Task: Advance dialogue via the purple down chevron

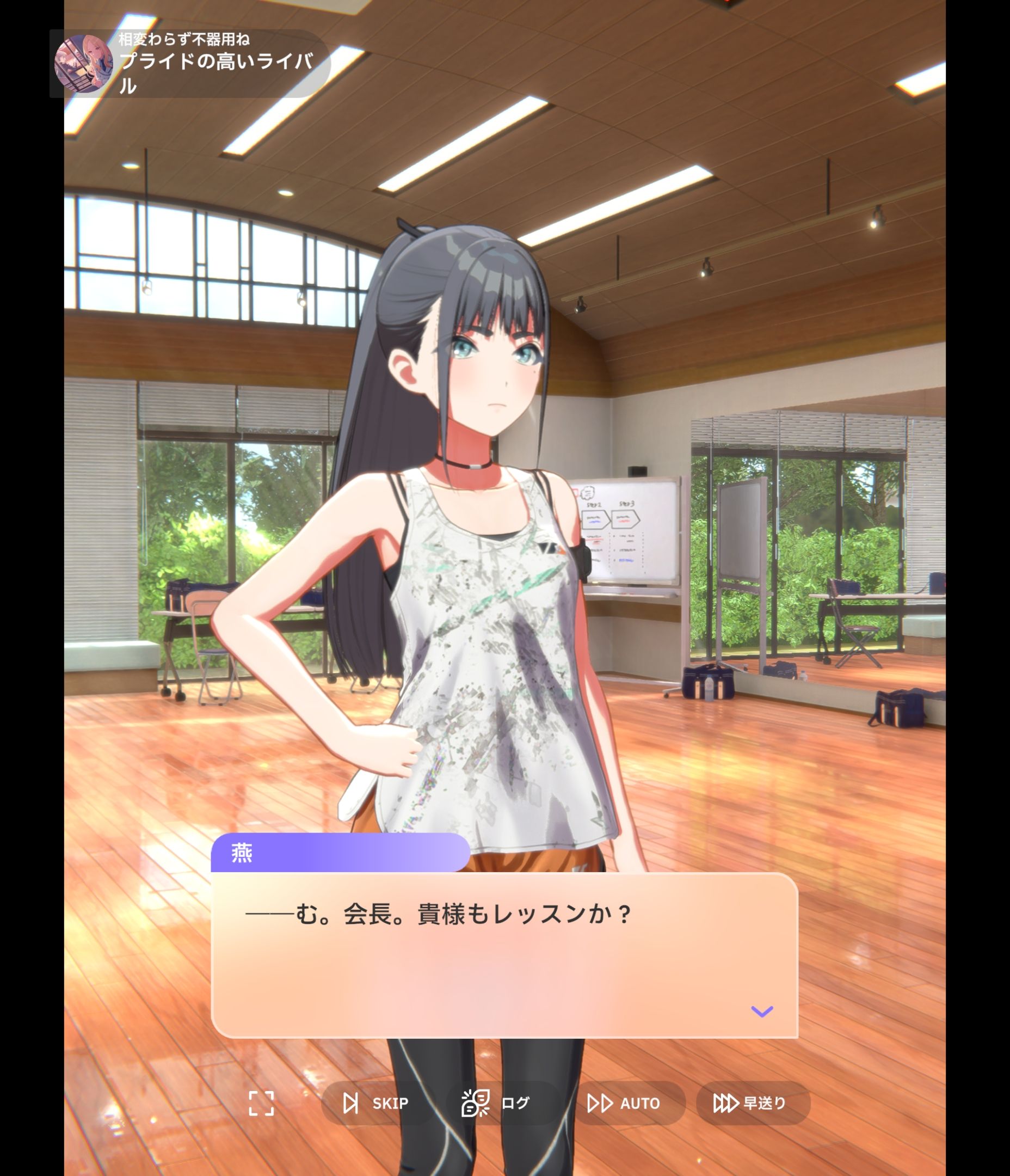Action: 761,1011
